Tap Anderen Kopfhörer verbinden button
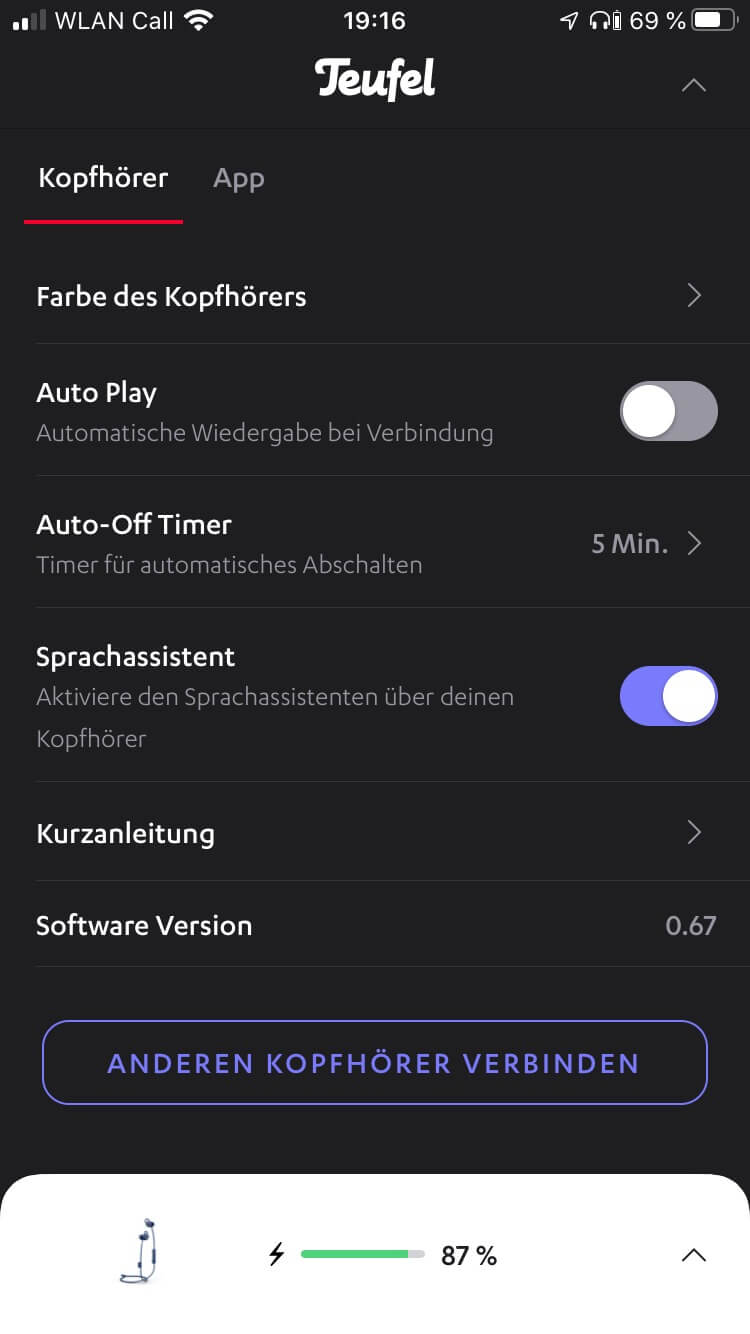 click(x=374, y=1062)
